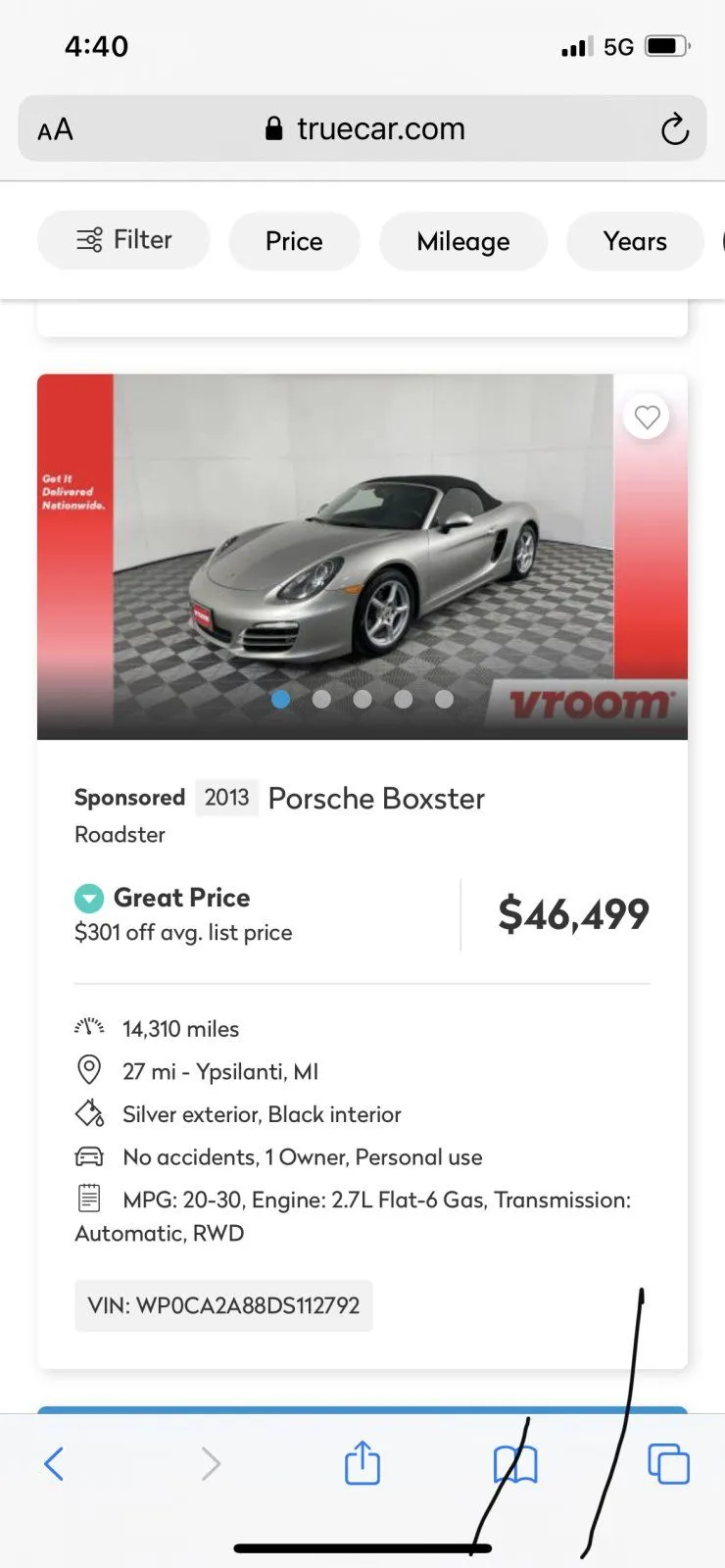
Task: Show all open browser tabs
Action: click(x=668, y=1464)
